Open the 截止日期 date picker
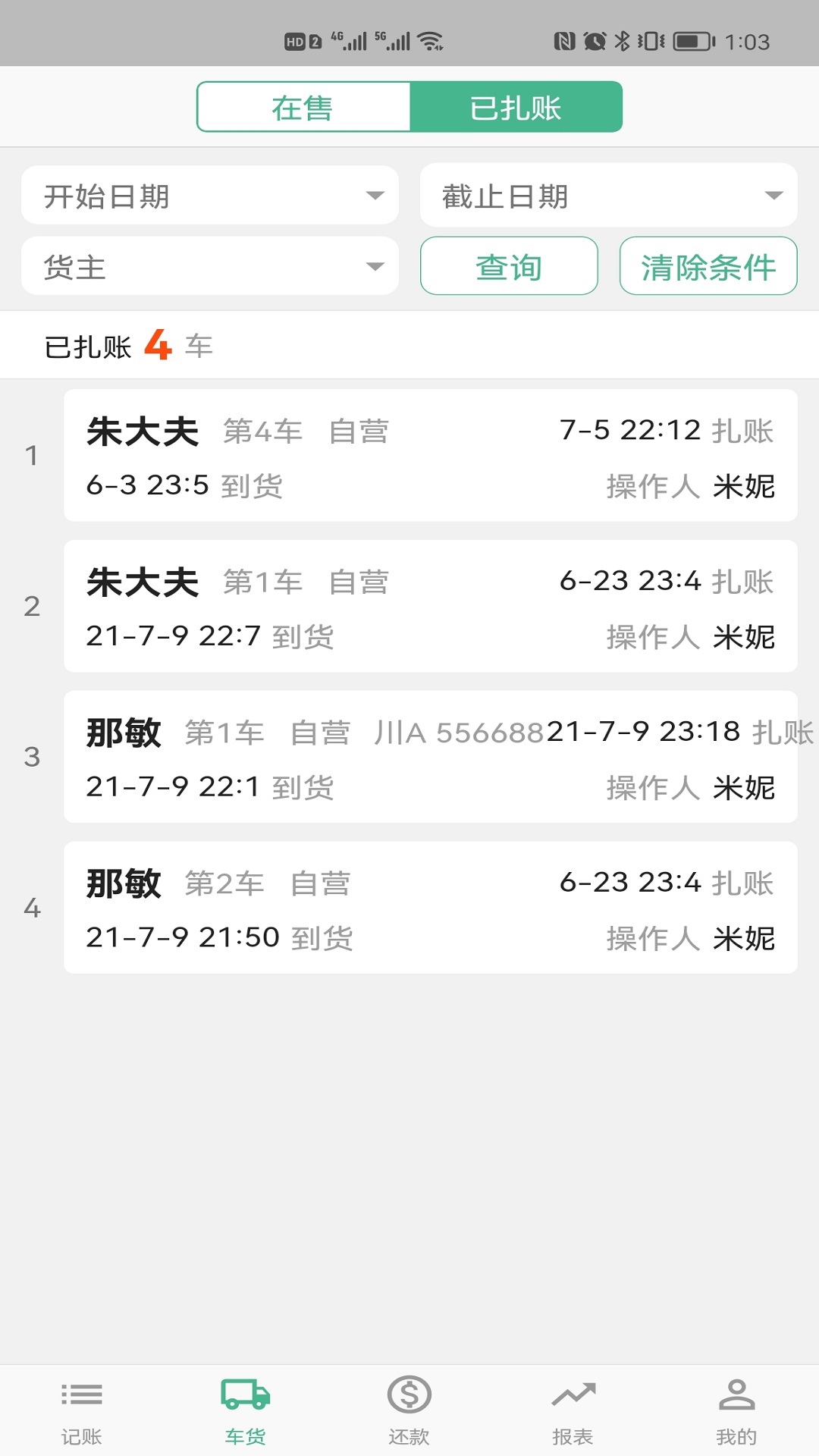Image resolution: width=819 pixels, height=1456 pixels. point(608,196)
